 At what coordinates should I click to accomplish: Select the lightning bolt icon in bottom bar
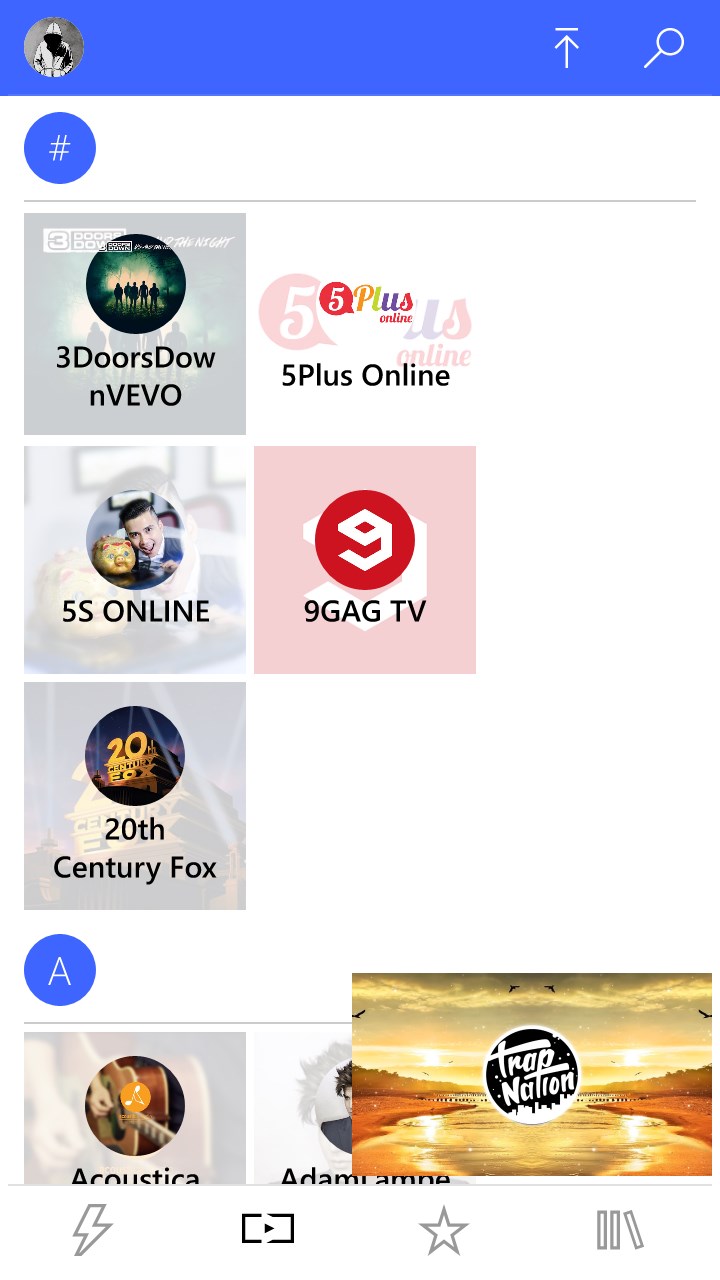tap(89, 1228)
